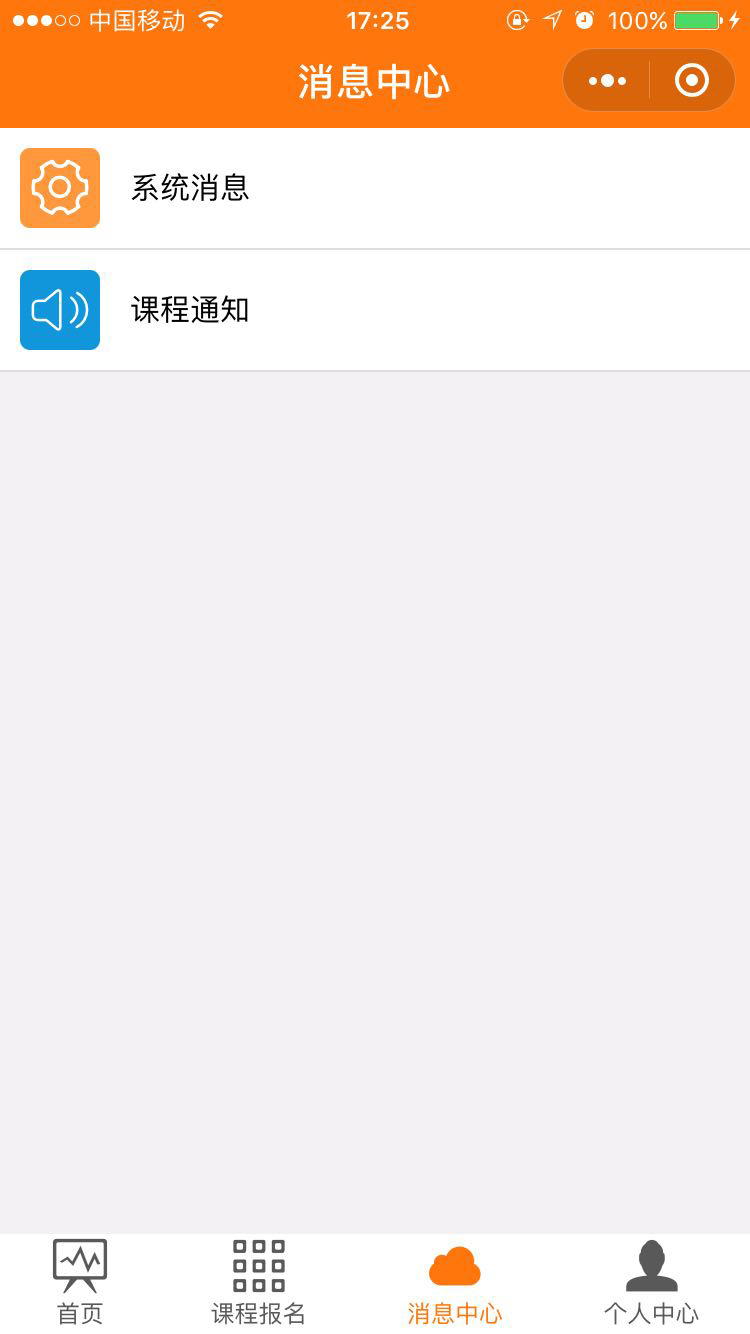This screenshot has width=750, height=1334.
Task: Close the mini program with the circle button
Action: tap(692, 81)
